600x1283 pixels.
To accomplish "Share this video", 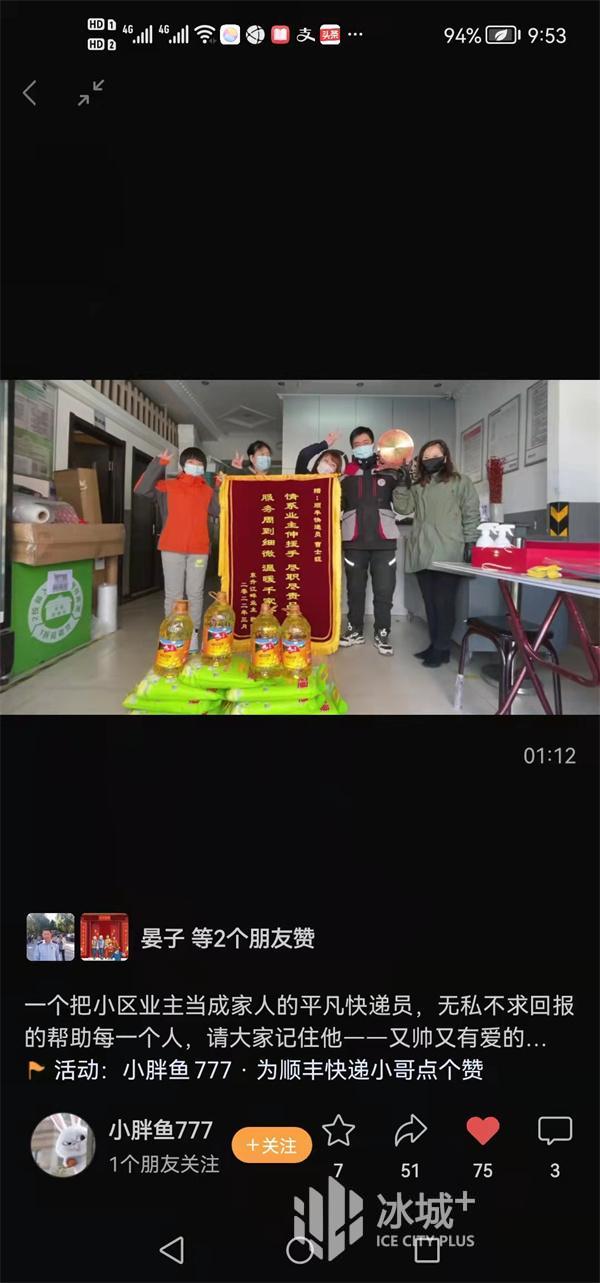I will 410,1130.
